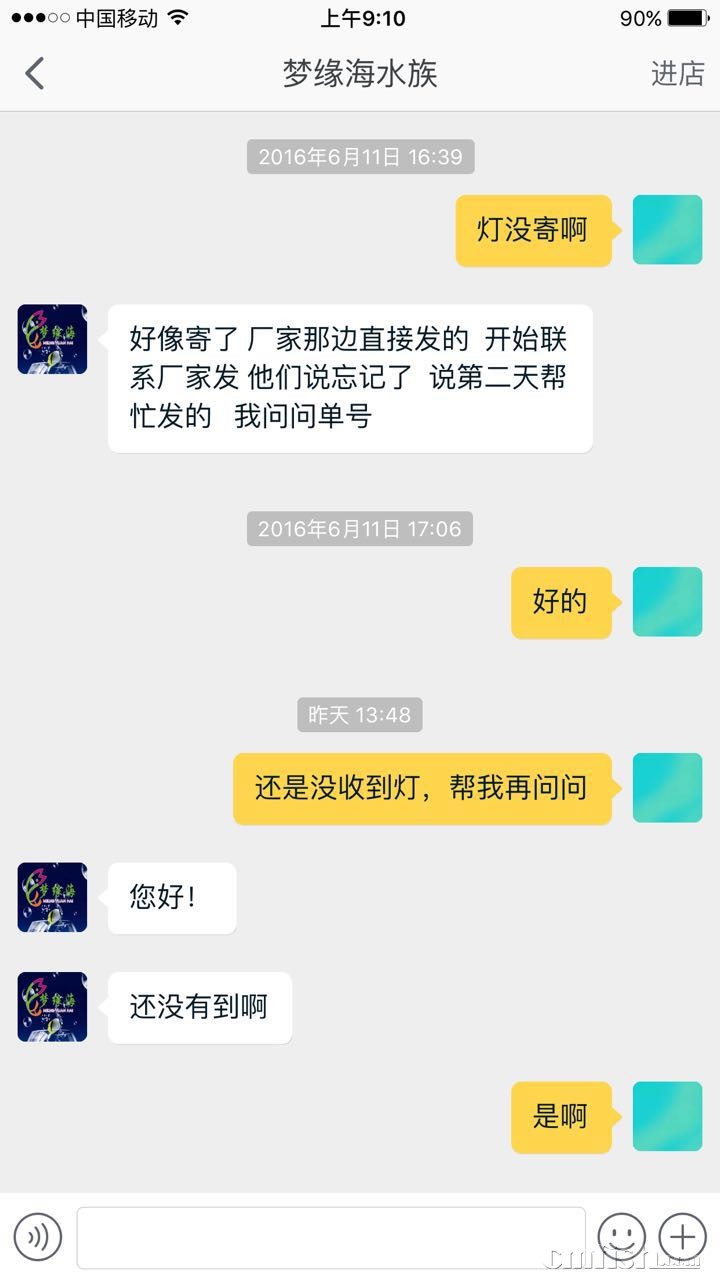Focus the message text field
720x1280 pixels.
[x=330, y=1237]
